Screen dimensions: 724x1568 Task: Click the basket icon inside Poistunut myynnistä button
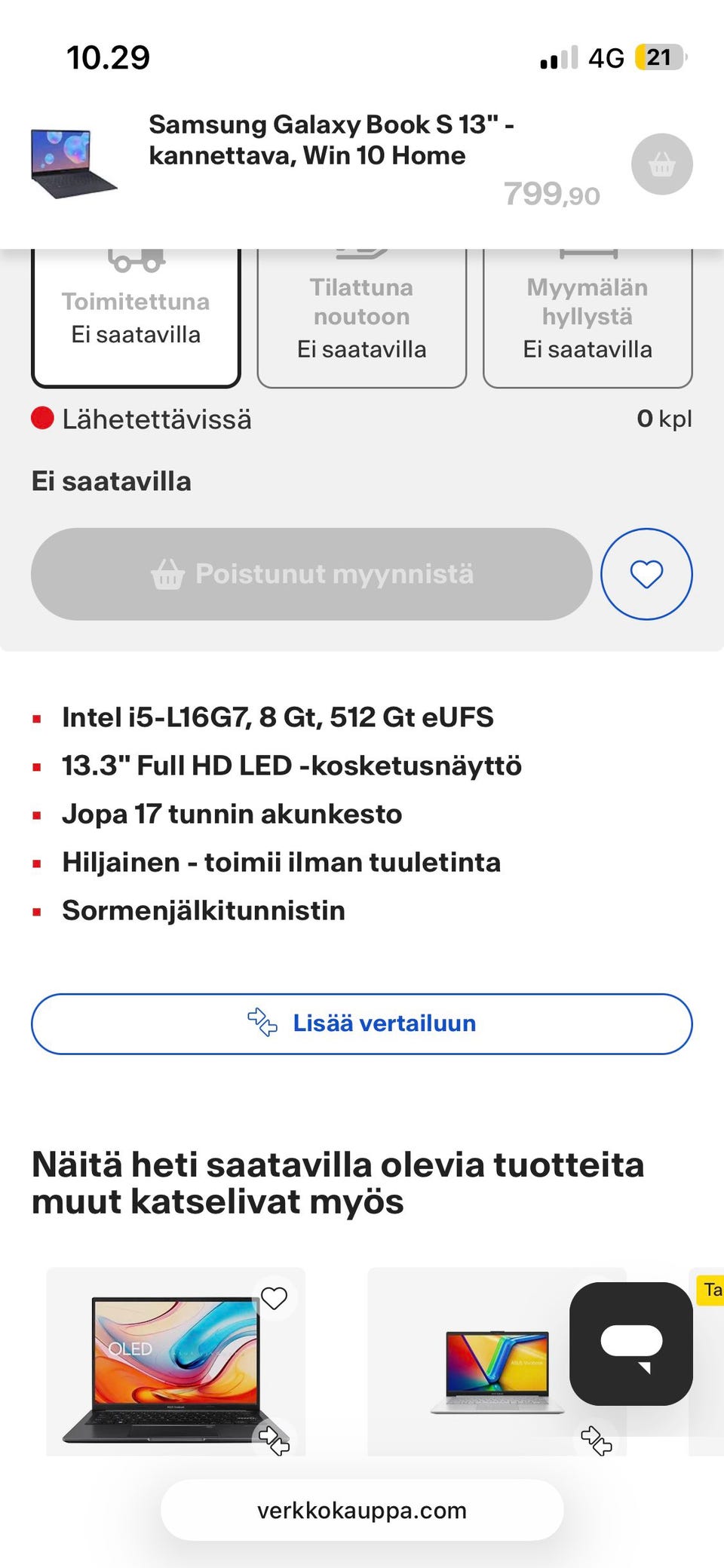pyautogui.click(x=167, y=573)
